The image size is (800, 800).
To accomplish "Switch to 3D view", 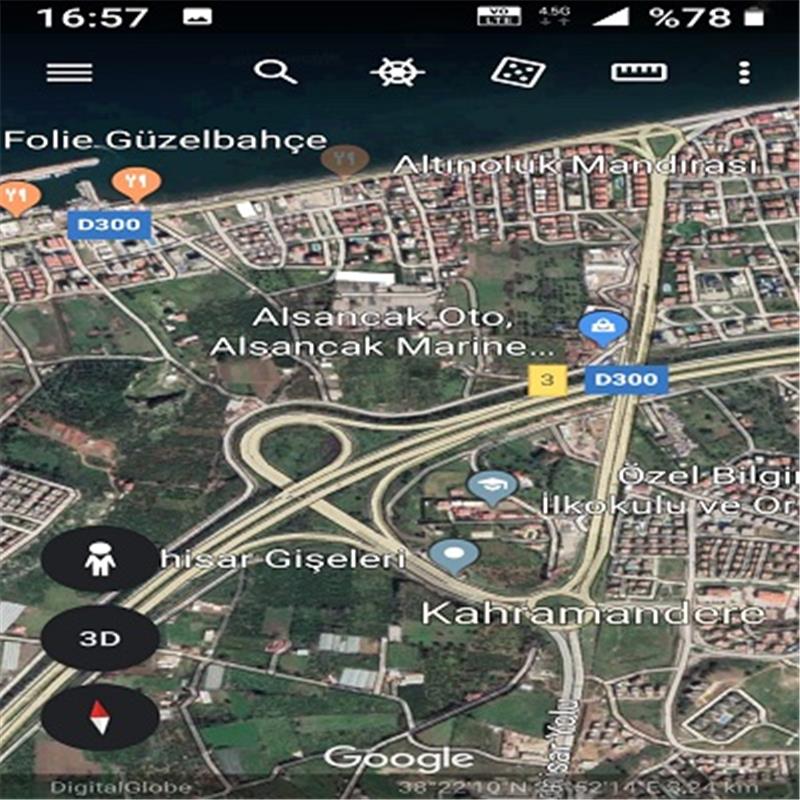I will point(100,638).
